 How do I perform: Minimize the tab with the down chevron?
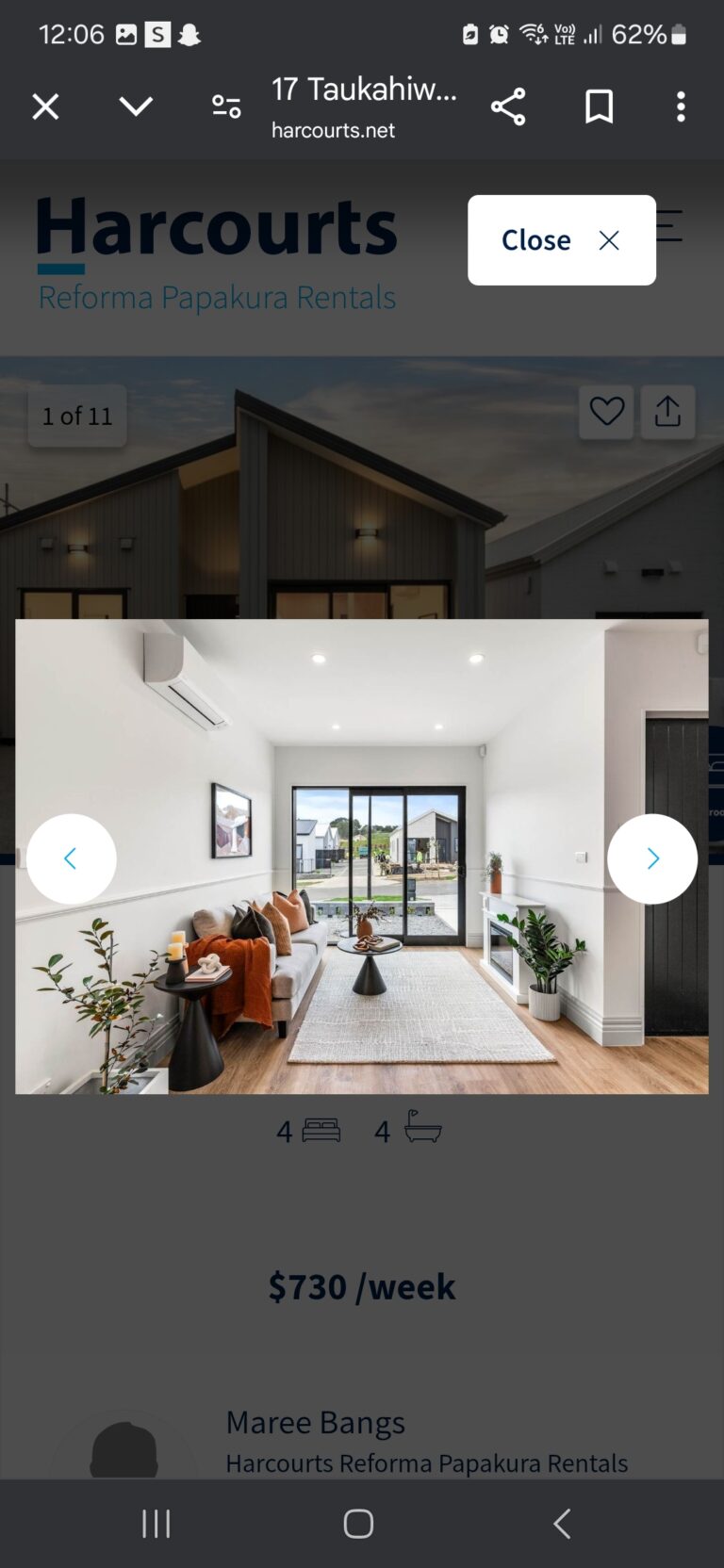pos(136,106)
